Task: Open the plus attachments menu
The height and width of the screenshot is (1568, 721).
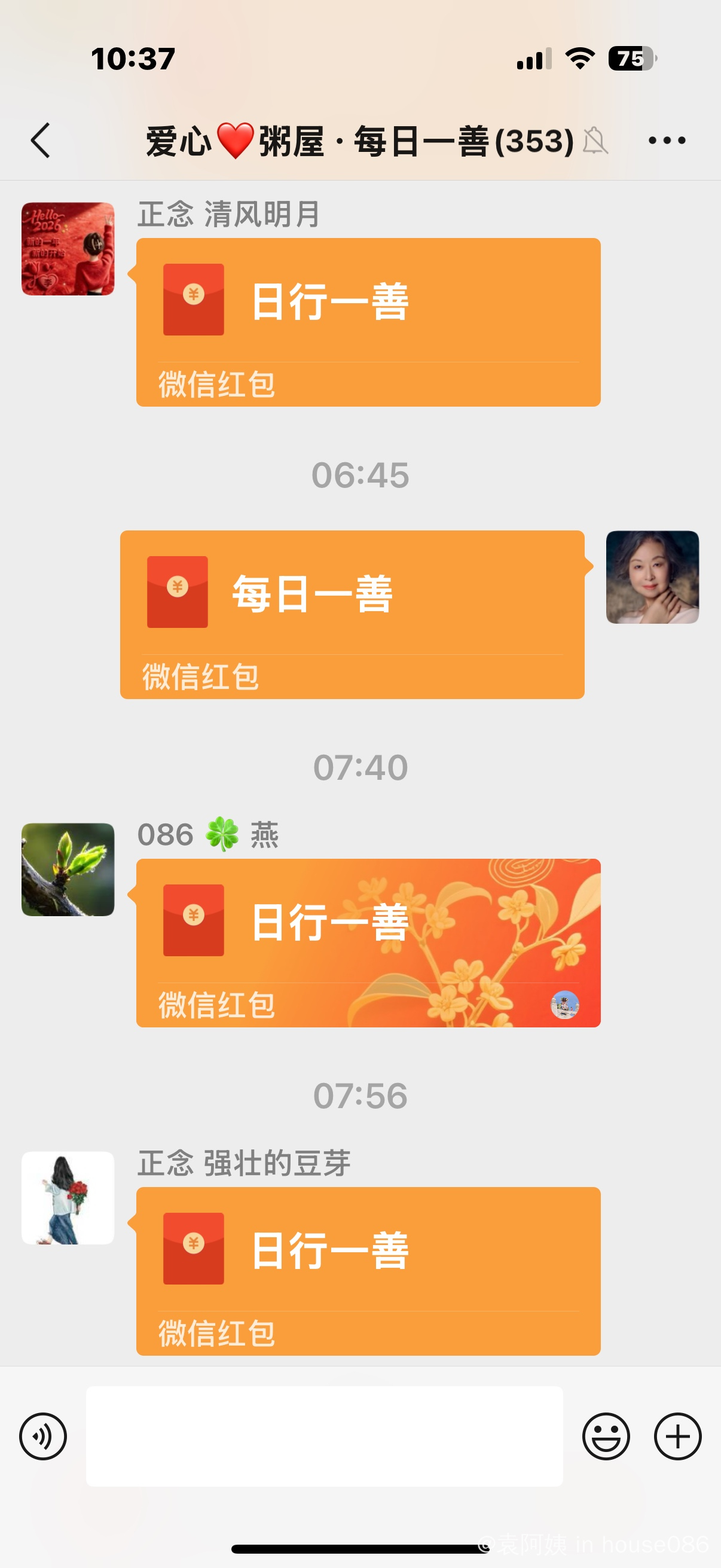Action: tap(677, 1436)
